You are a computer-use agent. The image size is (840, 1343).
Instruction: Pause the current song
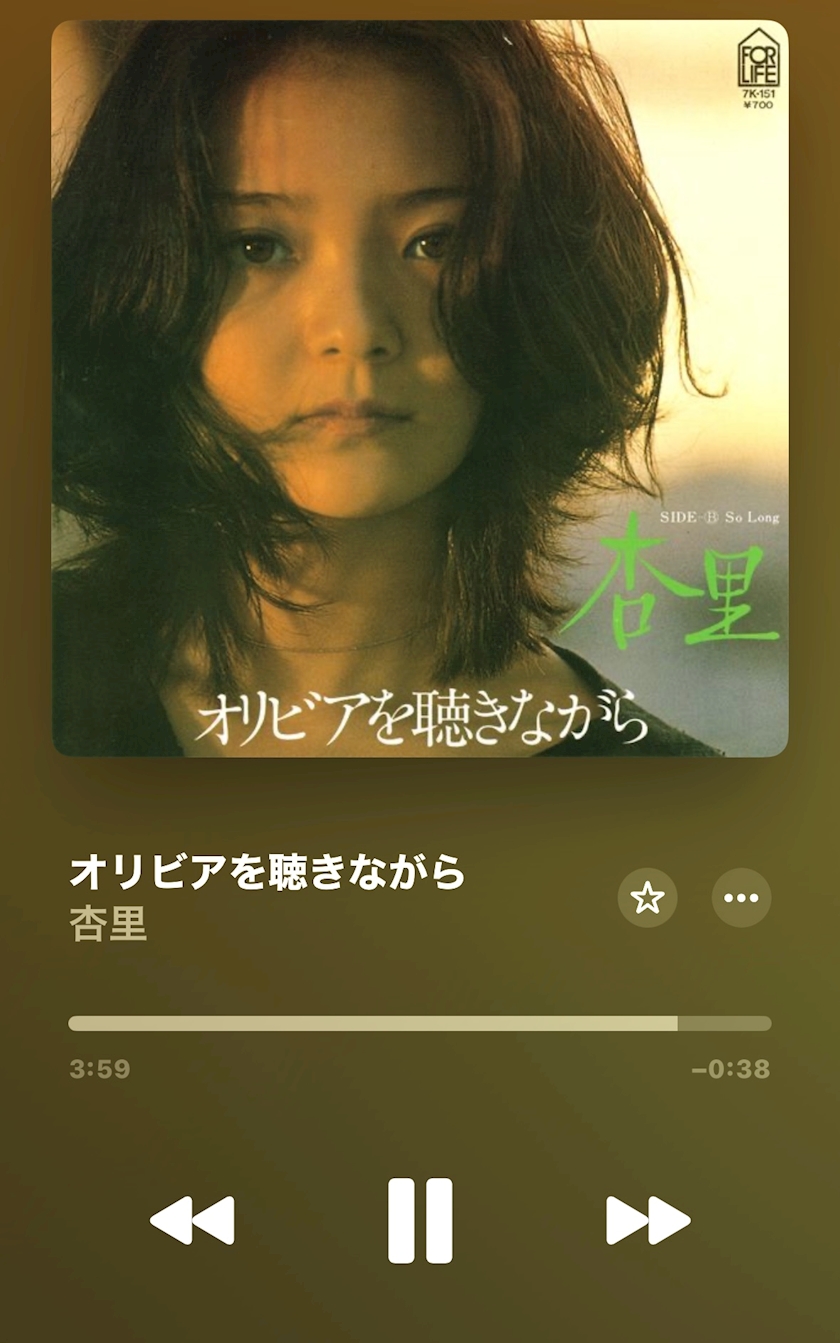(420, 1220)
